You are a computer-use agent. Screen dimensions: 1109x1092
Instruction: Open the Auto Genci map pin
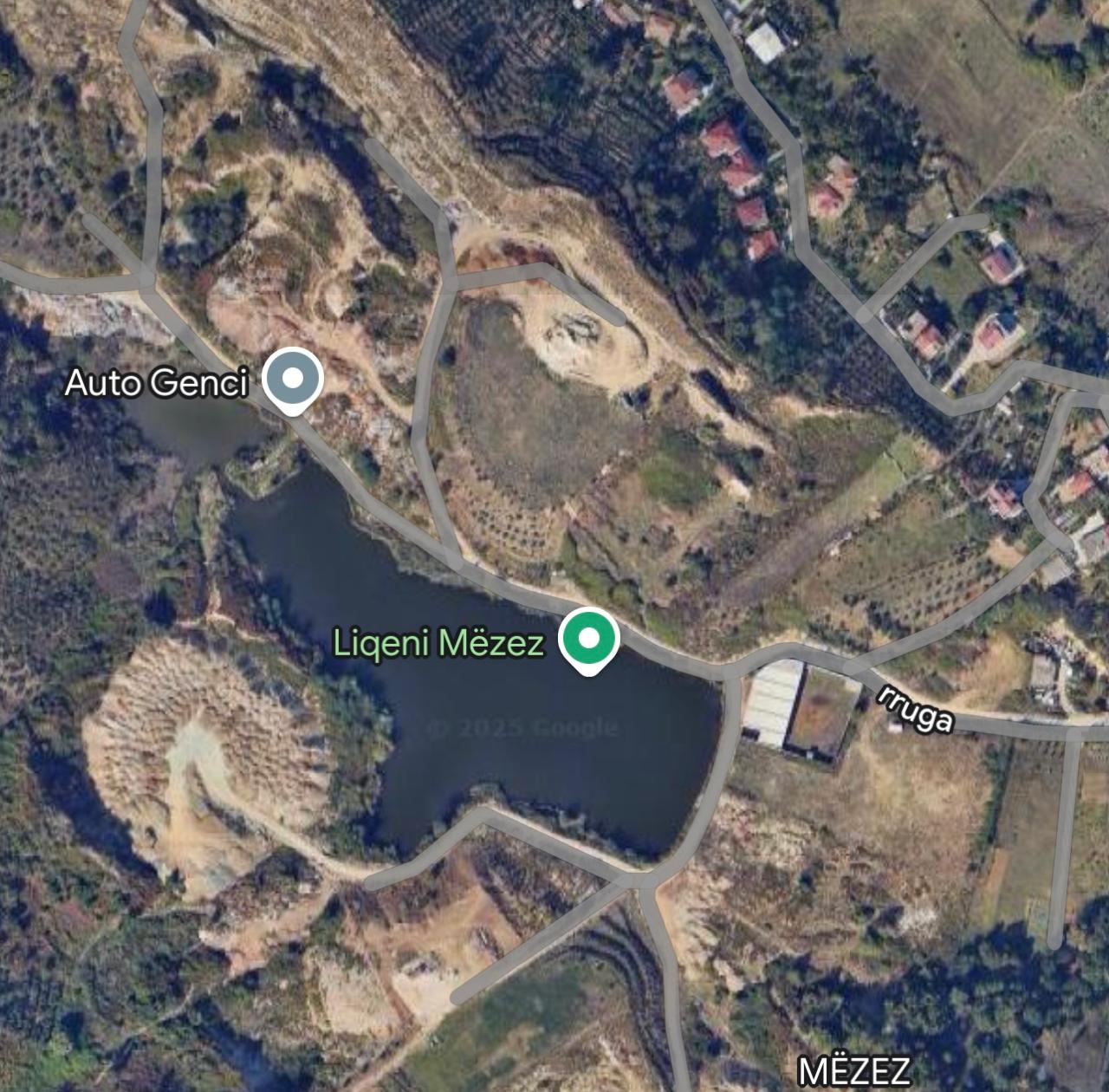point(293,379)
